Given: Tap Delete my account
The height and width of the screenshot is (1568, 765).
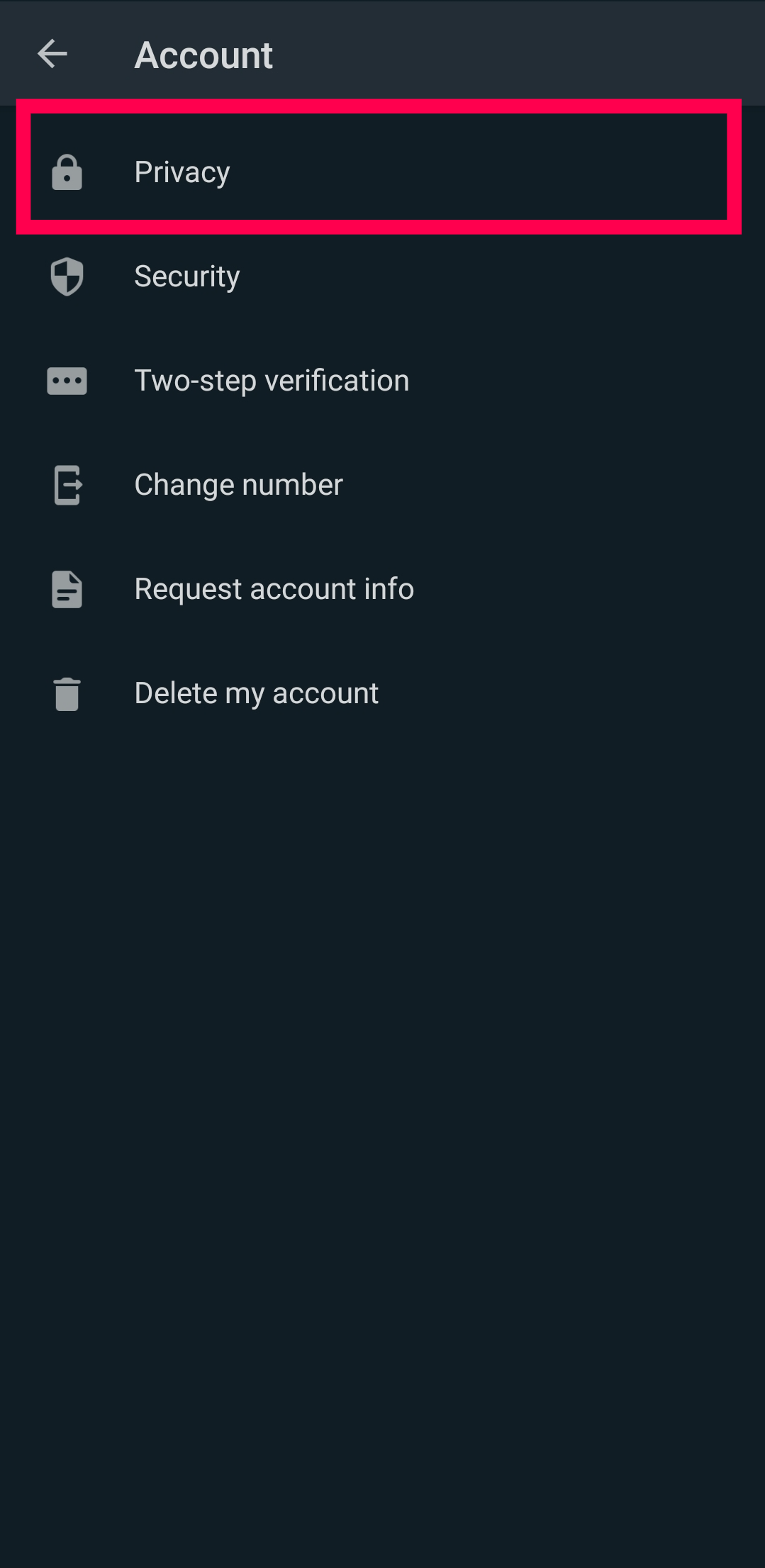Looking at the screenshot, I should click(x=256, y=693).
